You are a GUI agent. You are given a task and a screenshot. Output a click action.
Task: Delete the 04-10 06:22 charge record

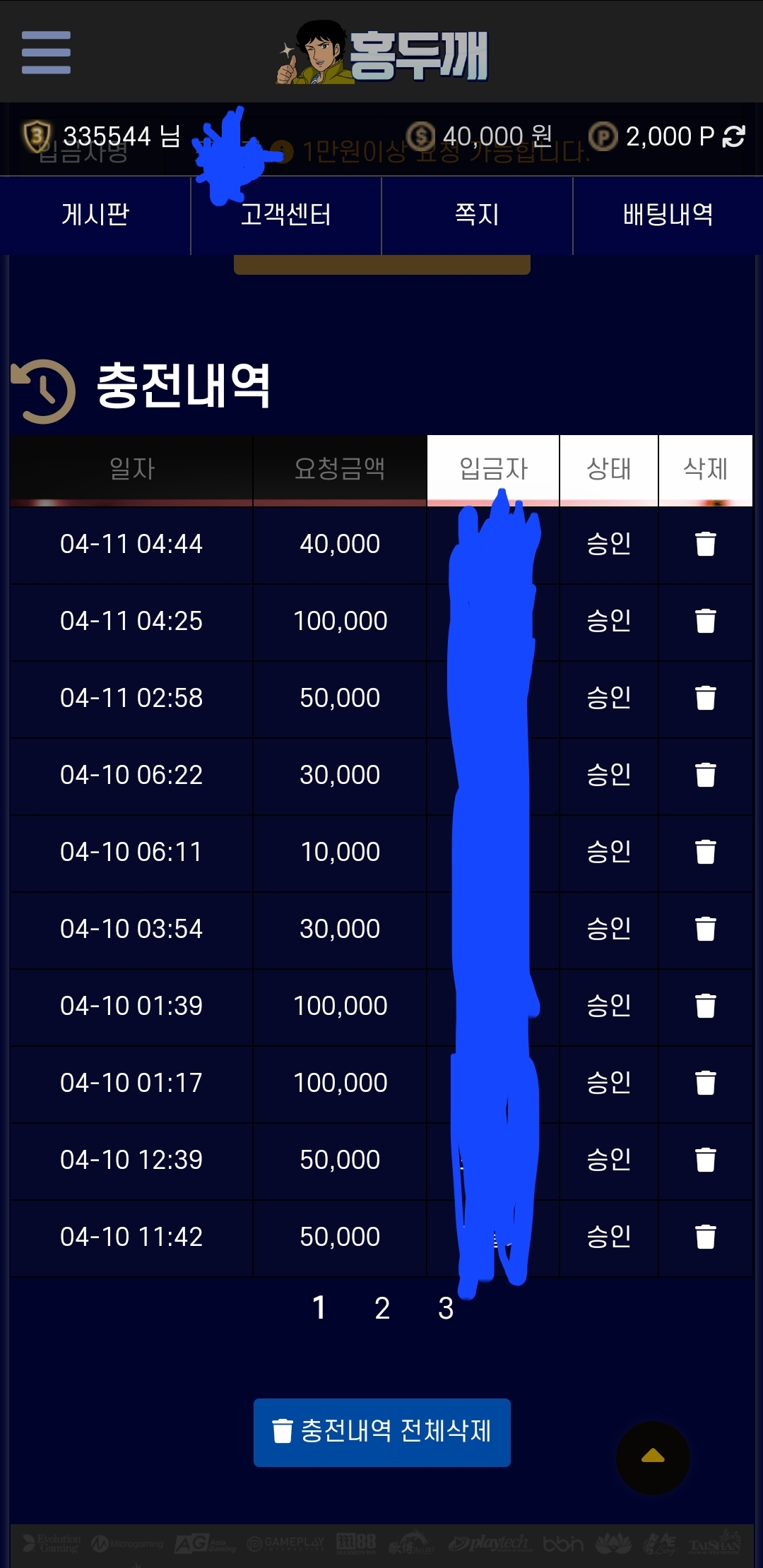(705, 775)
